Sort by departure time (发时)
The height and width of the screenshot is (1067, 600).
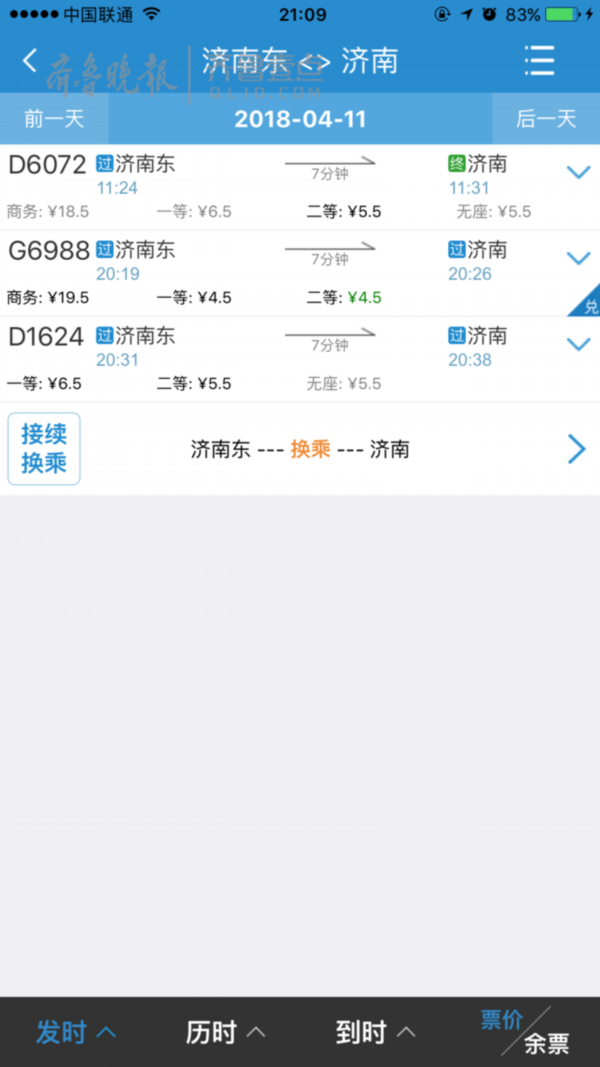(75, 1032)
